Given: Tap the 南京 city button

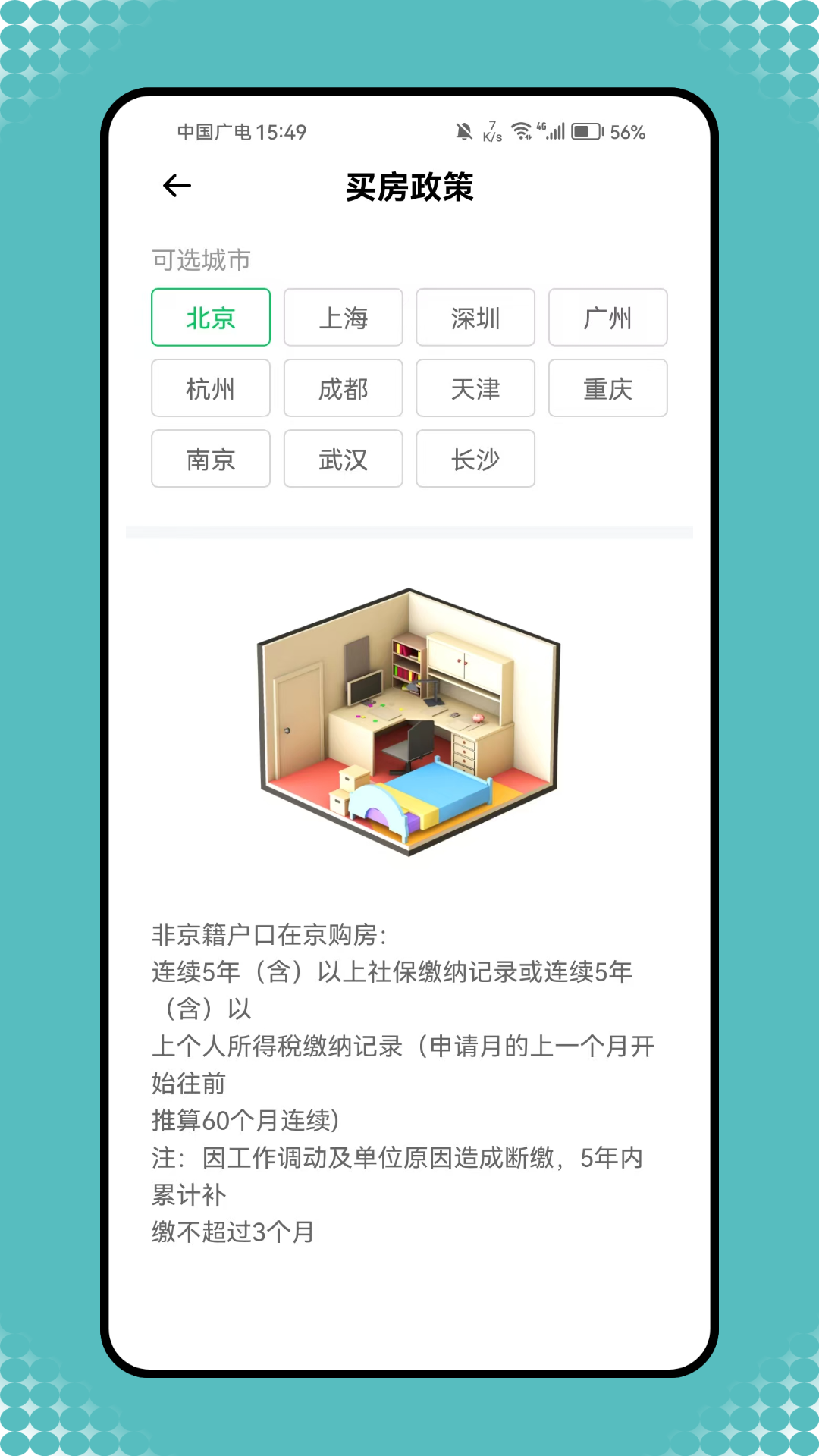Looking at the screenshot, I should 210,459.
